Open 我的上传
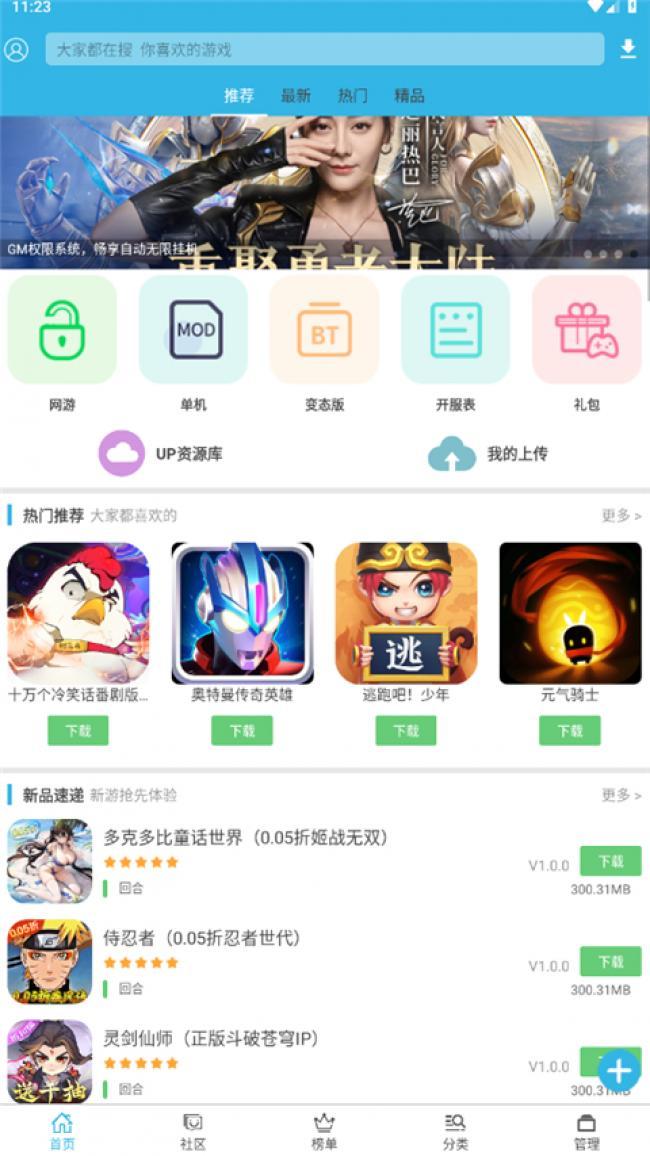Image resolution: width=650 pixels, height=1156 pixels. point(489,454)
